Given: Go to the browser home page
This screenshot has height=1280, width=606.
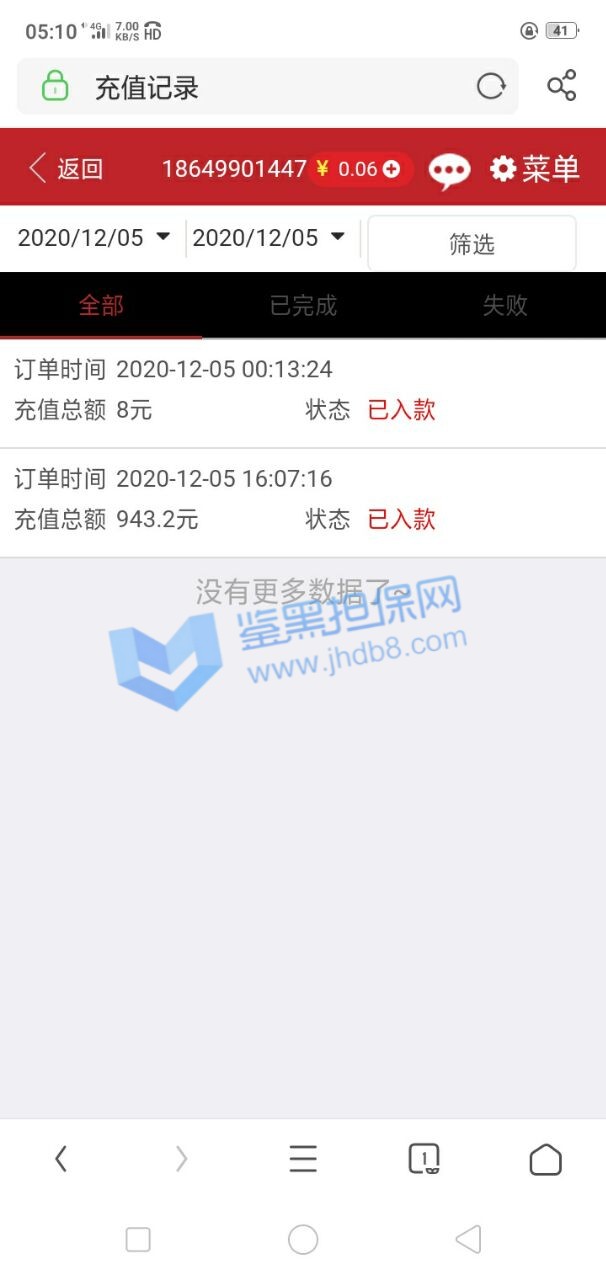Looking at the screenshot, I should point(545,1159).
